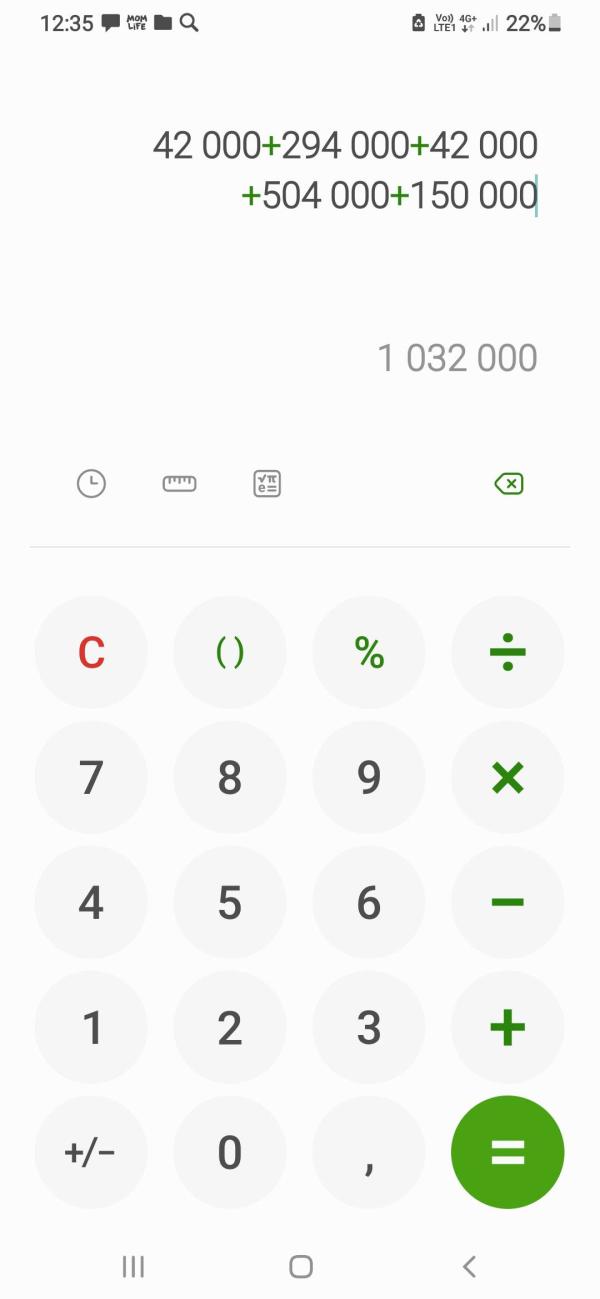600x1299 pixels.
Task: Select the multiplication operator
Action: point(508,777)
